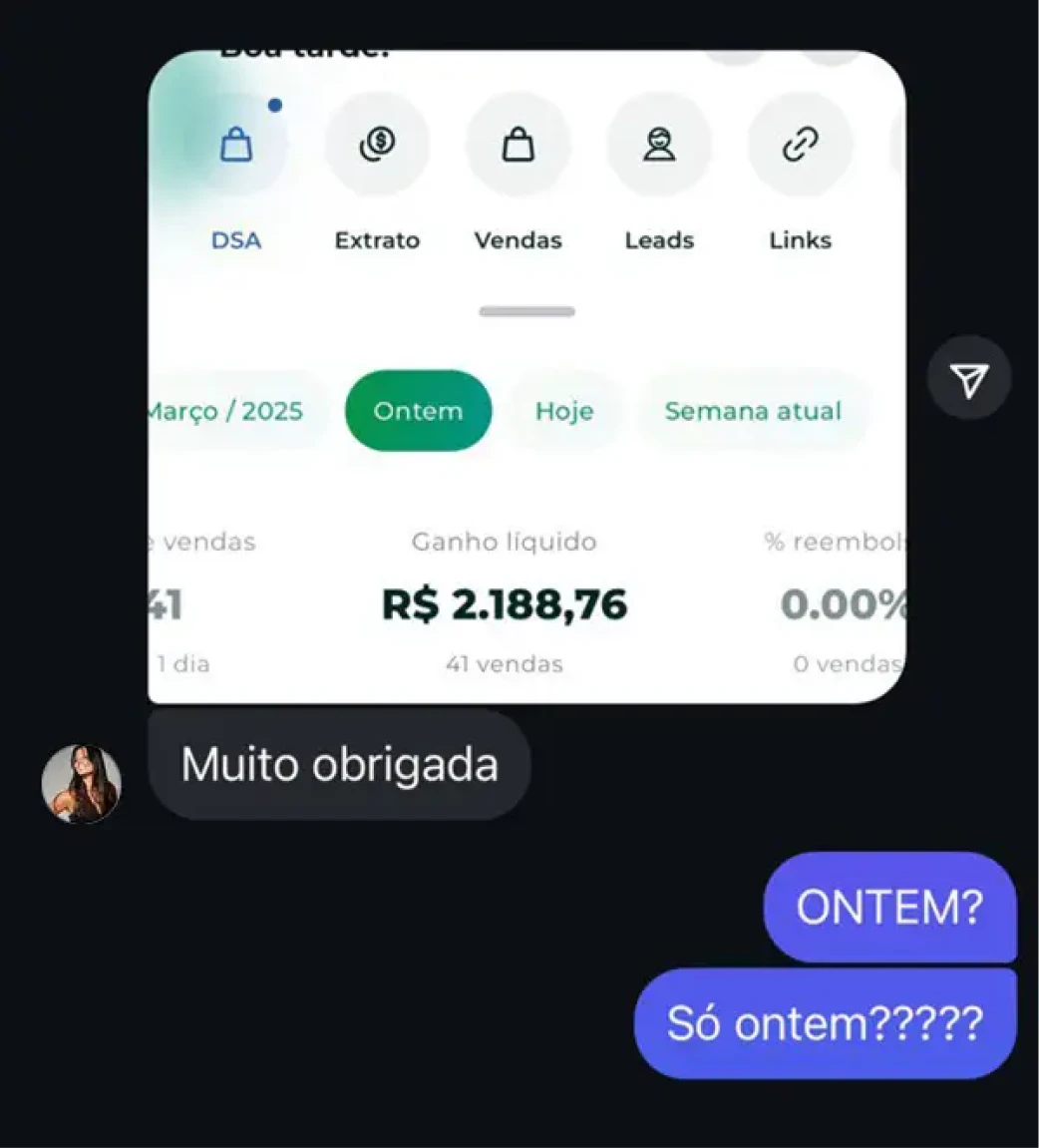The width and height of the screenshot is (1039, 1148).
Task: Activate the Semana atual filter
Action: click(x=754, y=410)
